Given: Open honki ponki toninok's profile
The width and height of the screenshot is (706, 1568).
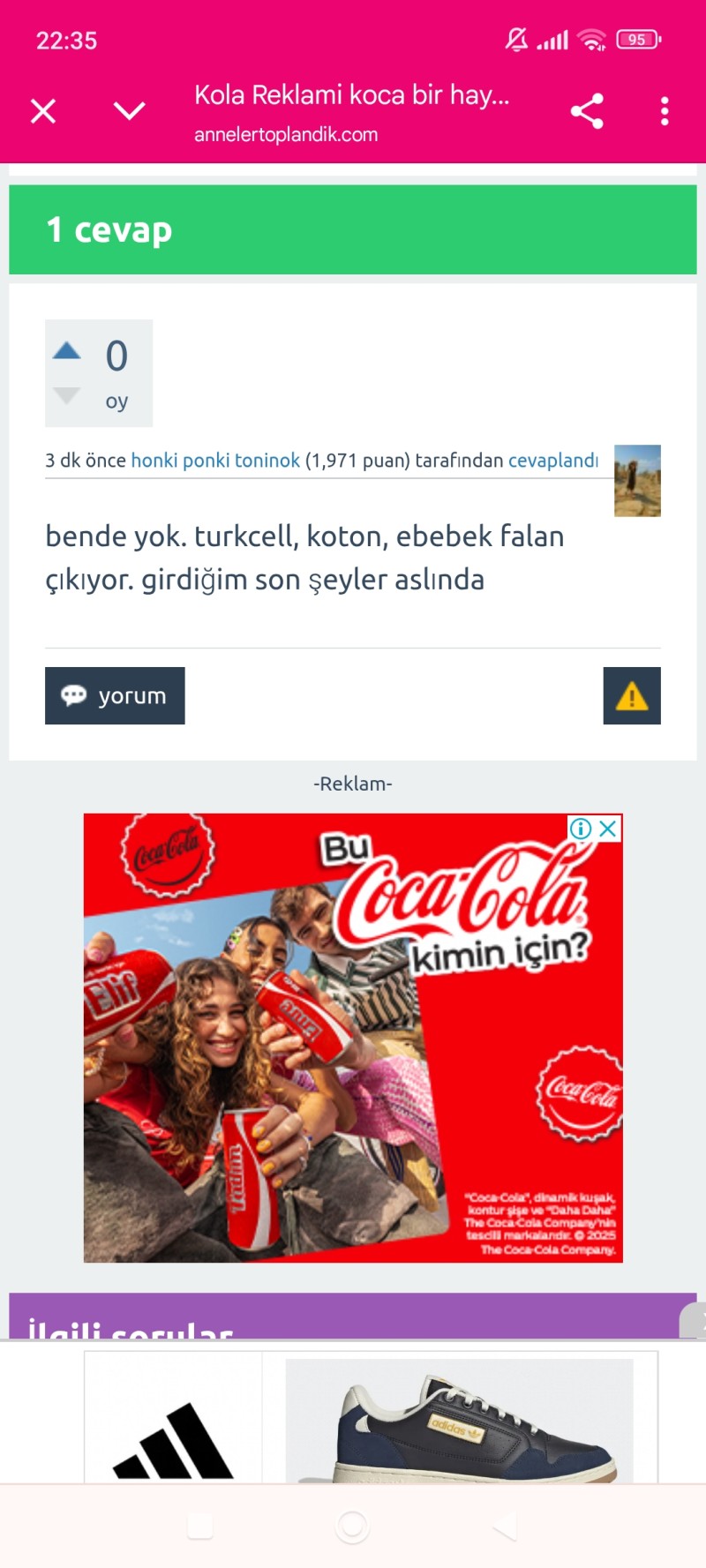Looking at the screenshot, I should (215, 461).
